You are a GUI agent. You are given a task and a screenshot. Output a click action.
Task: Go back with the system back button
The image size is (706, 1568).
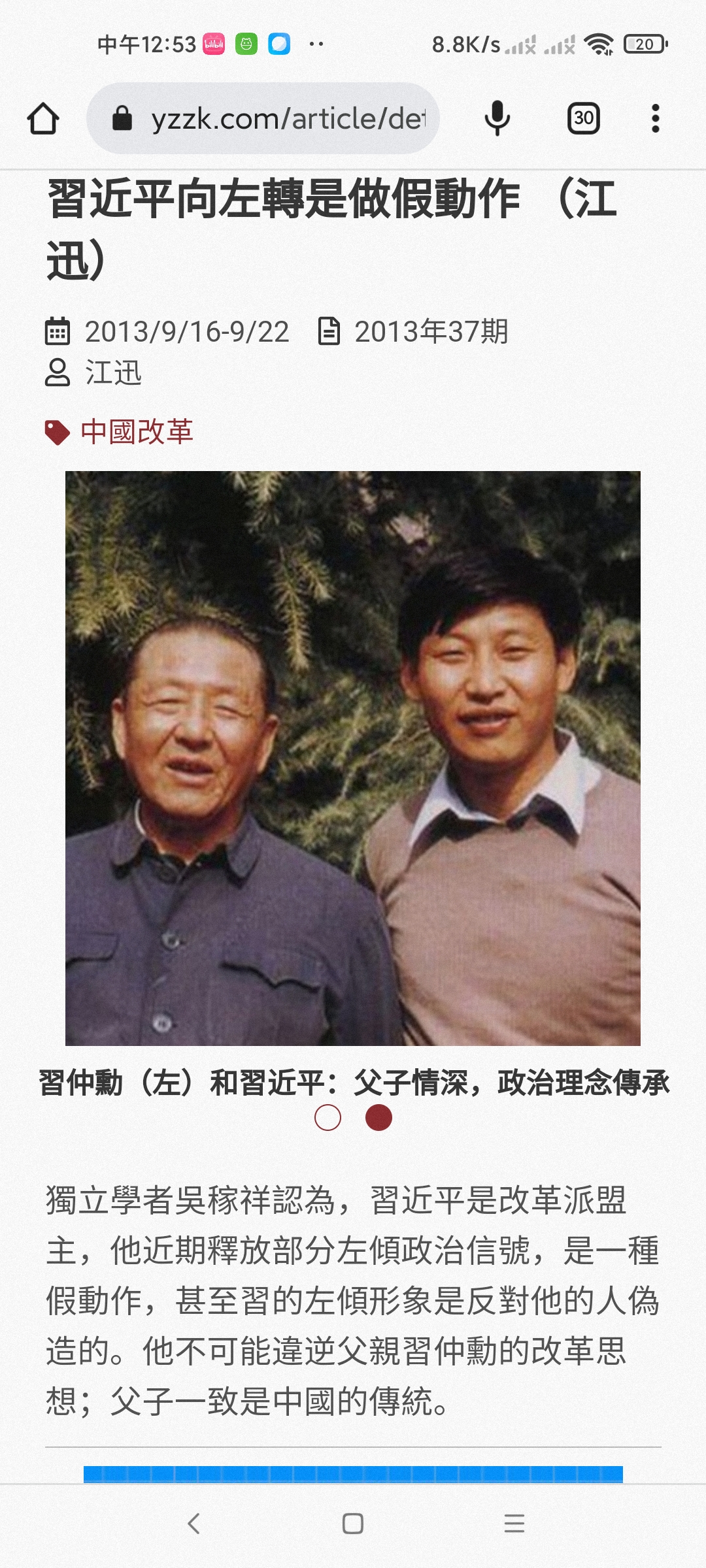coord(193,1524)
